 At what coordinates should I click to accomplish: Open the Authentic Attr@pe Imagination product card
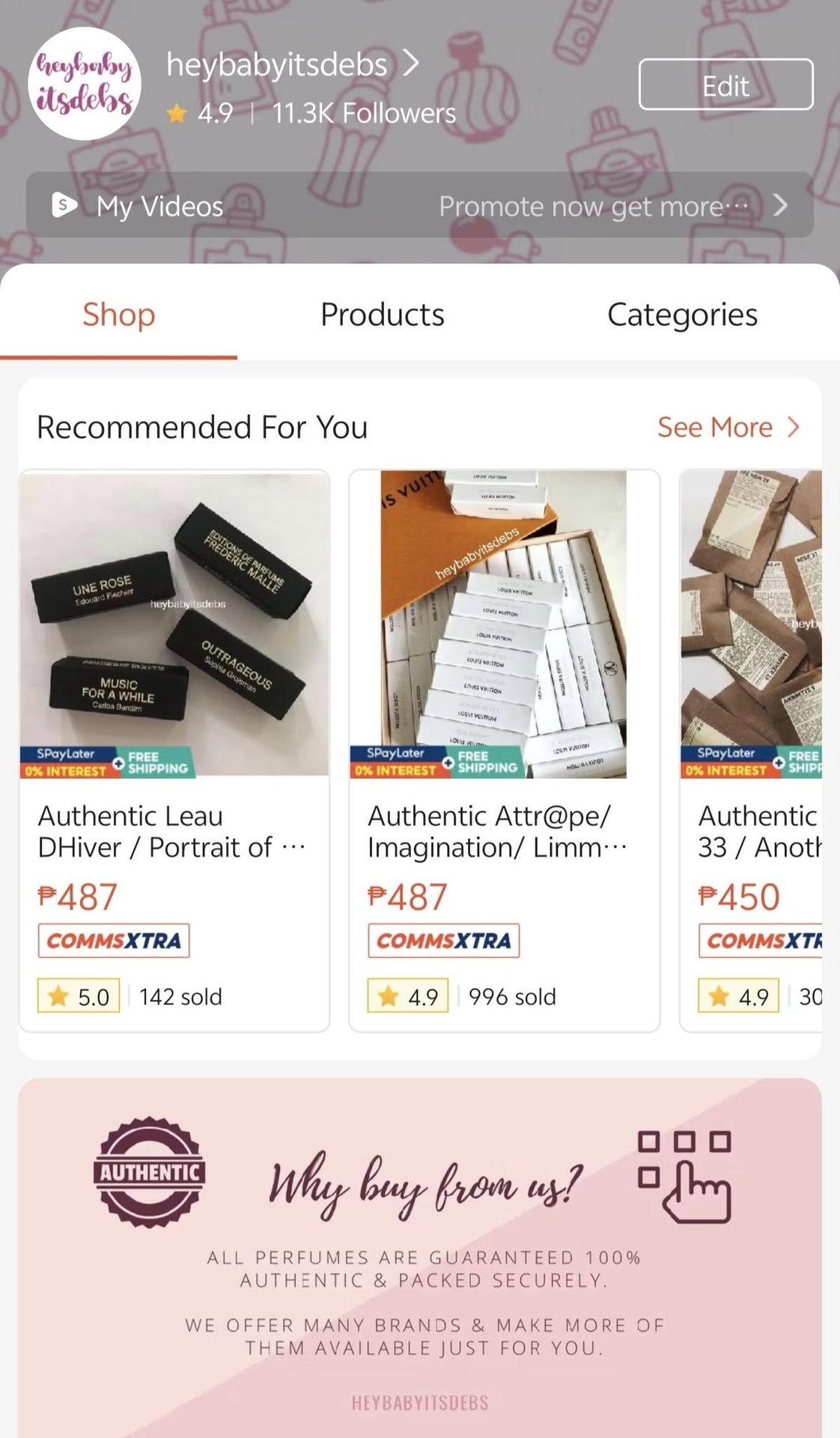[504, 749]
